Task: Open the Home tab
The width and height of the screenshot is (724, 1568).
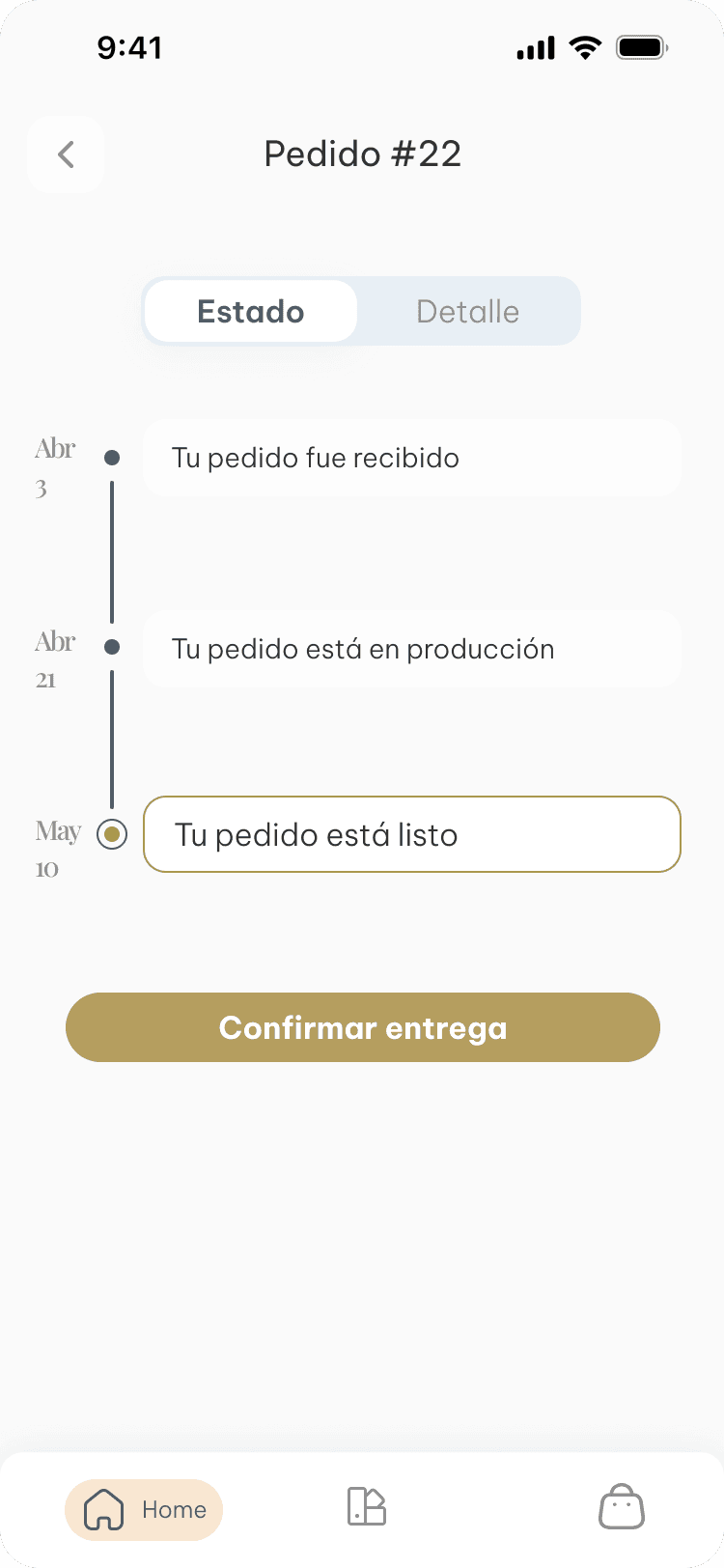Action: [x=144, y=1509]
